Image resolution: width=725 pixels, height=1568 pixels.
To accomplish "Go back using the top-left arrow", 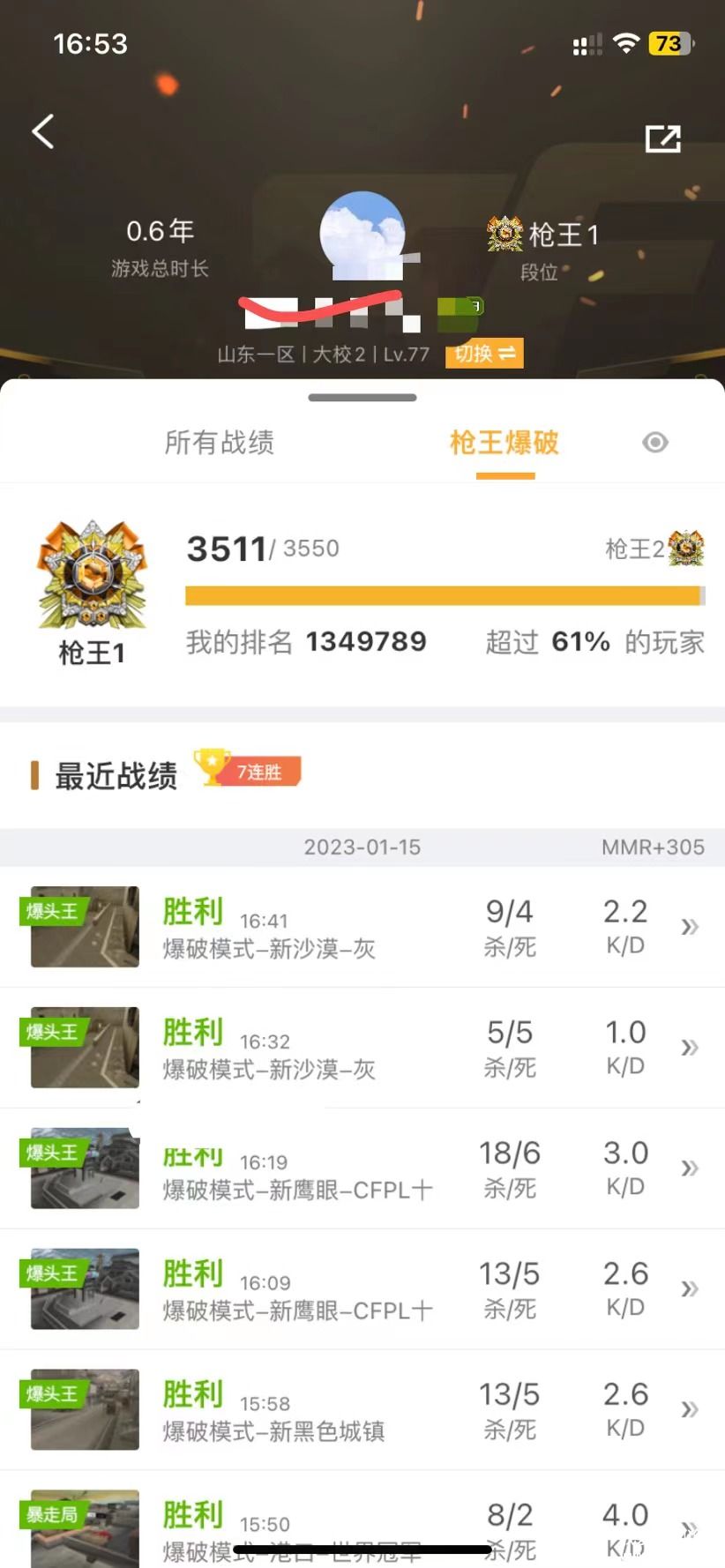I will point(43,132).
